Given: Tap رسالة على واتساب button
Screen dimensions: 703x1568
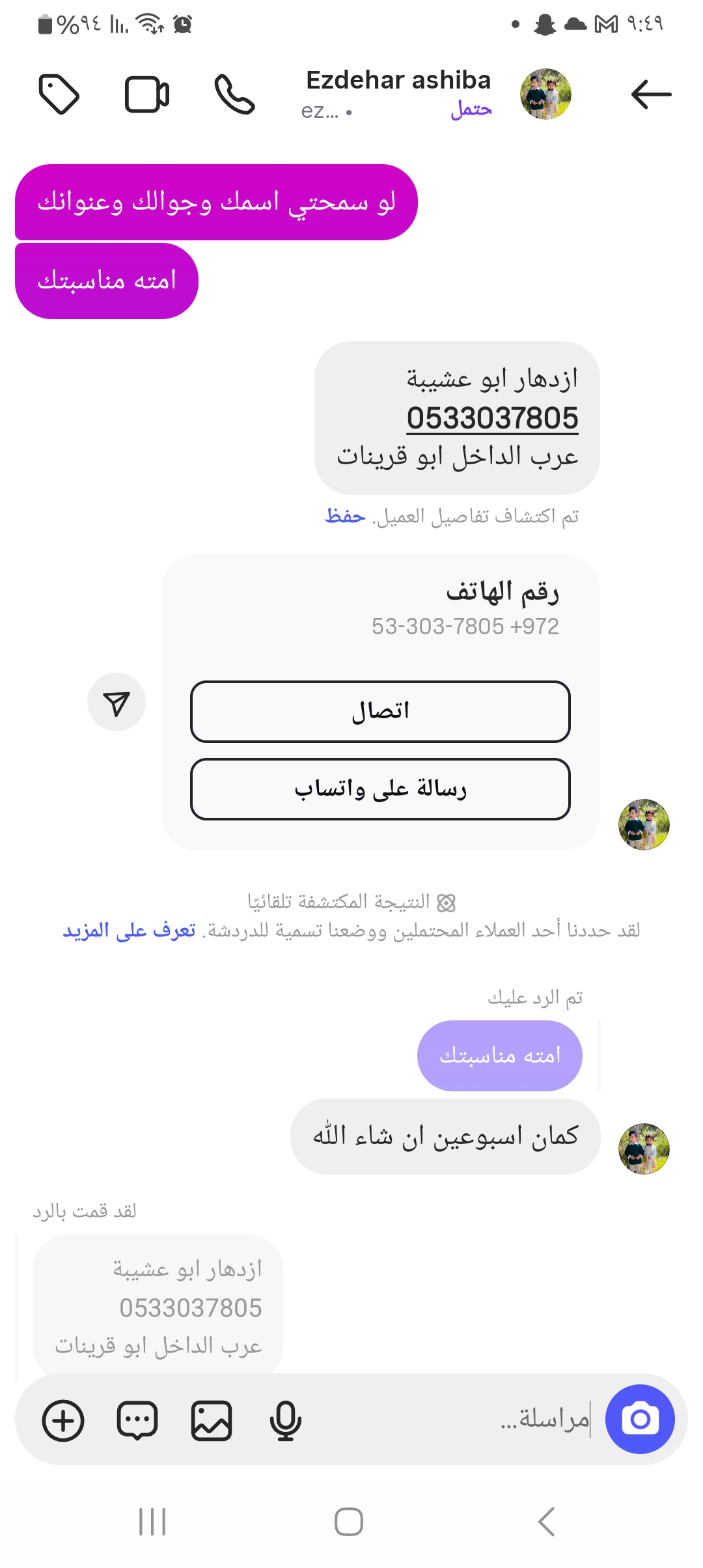Looking at the screenshot, I should click(380, 789).
